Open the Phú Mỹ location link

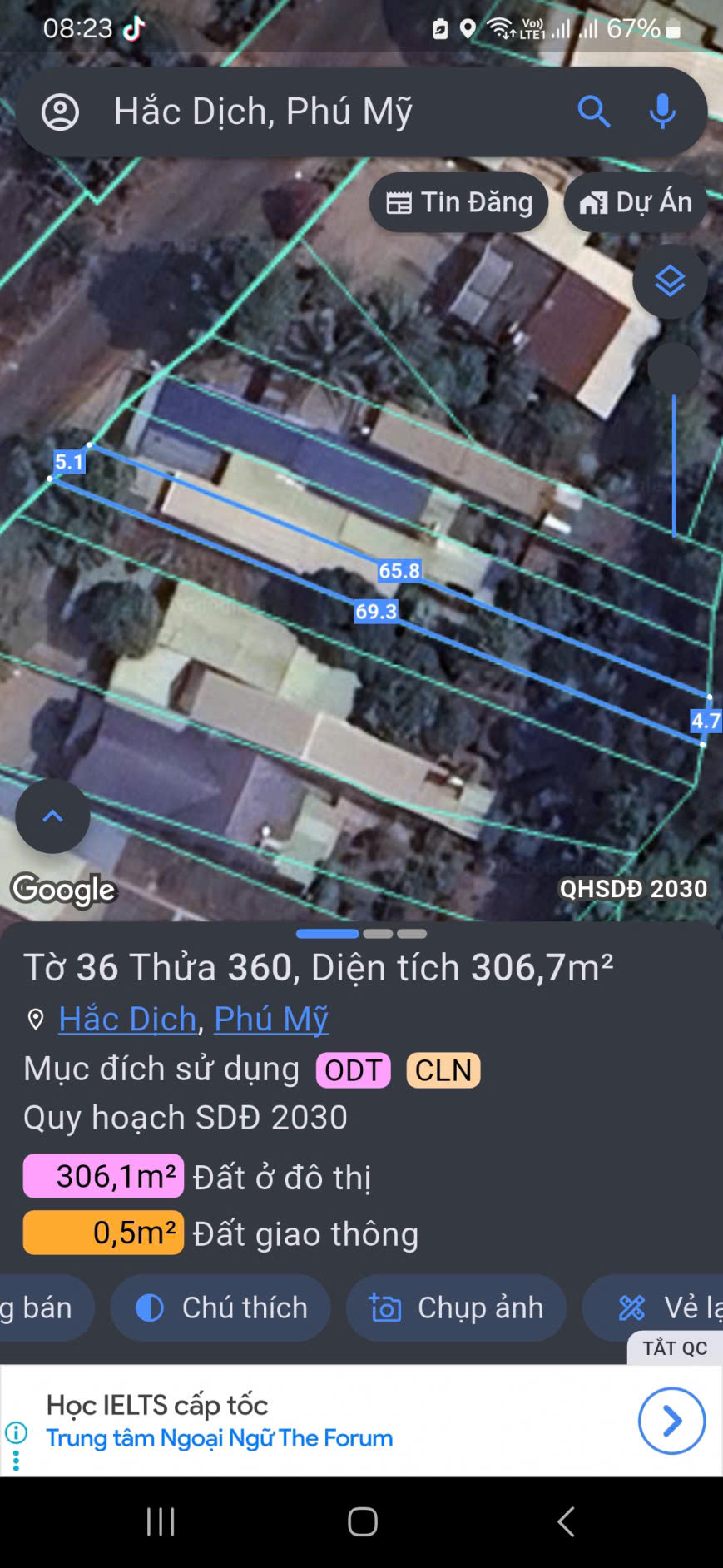(271, 1019)
